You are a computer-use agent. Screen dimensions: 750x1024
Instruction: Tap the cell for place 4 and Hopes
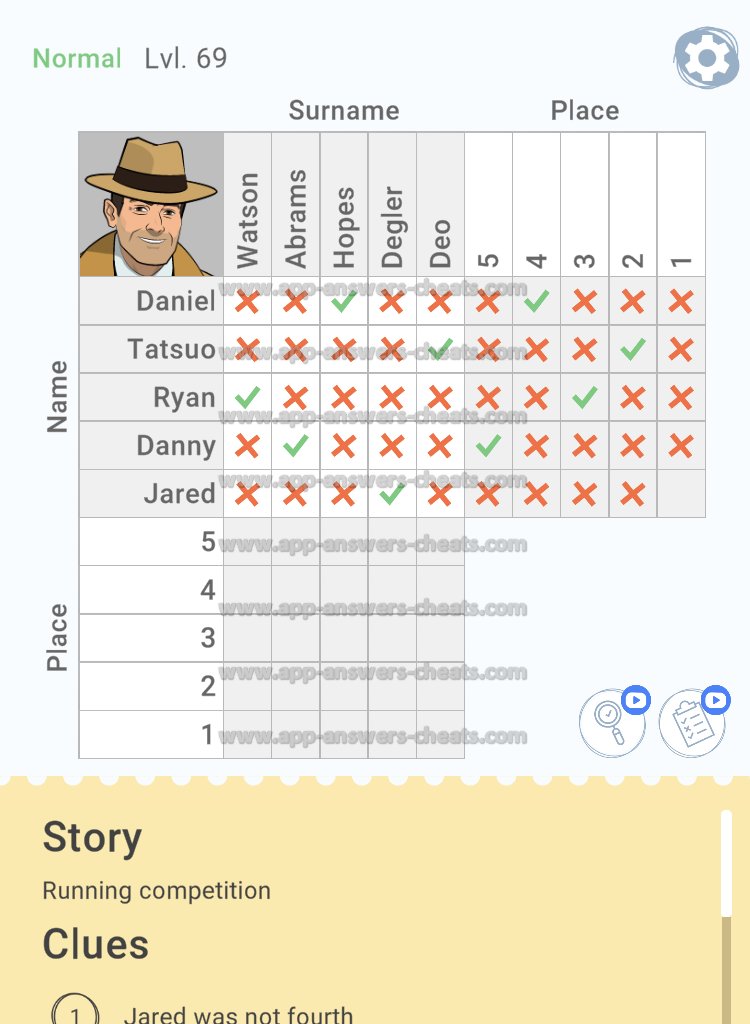[x=344, y=590]
